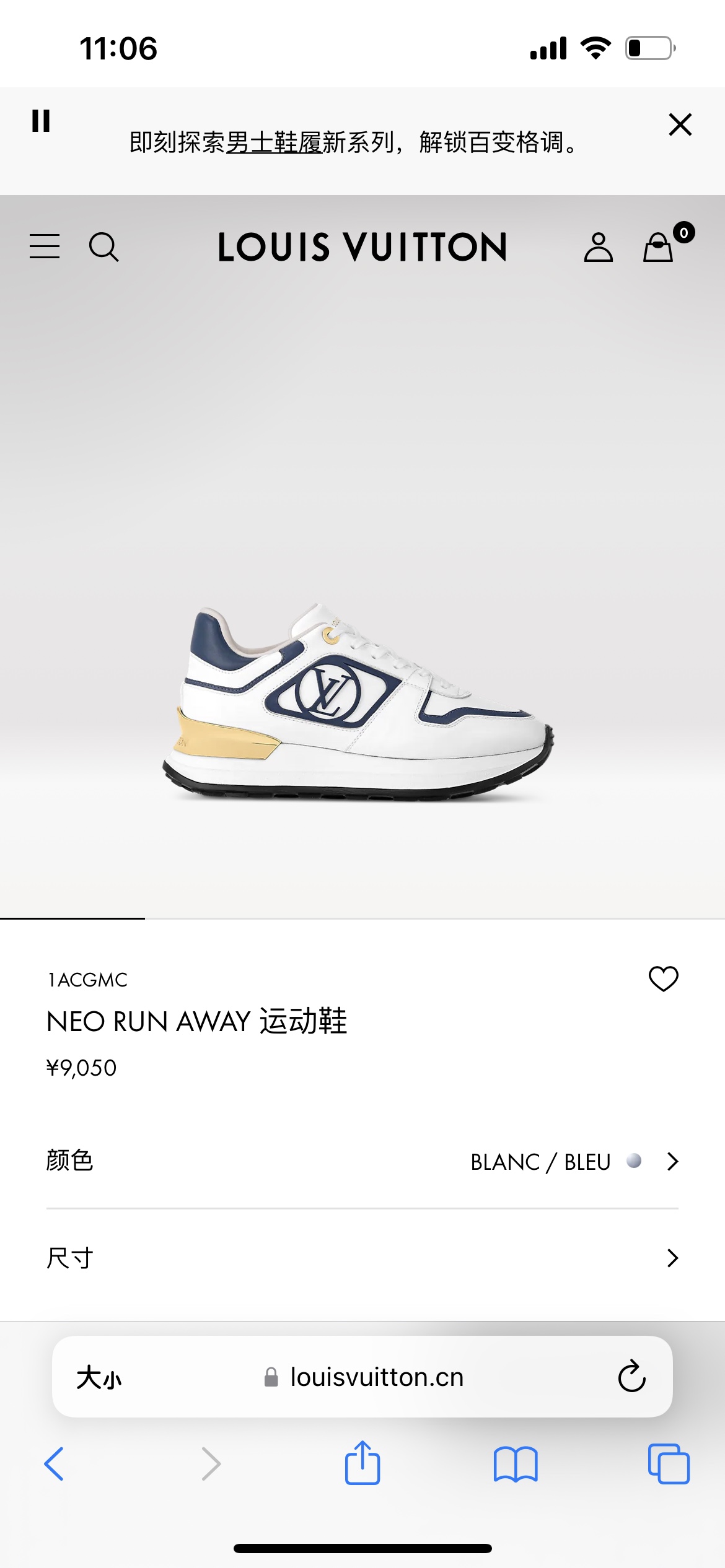
Task: Share this product page
Action: coord(362,1463)
